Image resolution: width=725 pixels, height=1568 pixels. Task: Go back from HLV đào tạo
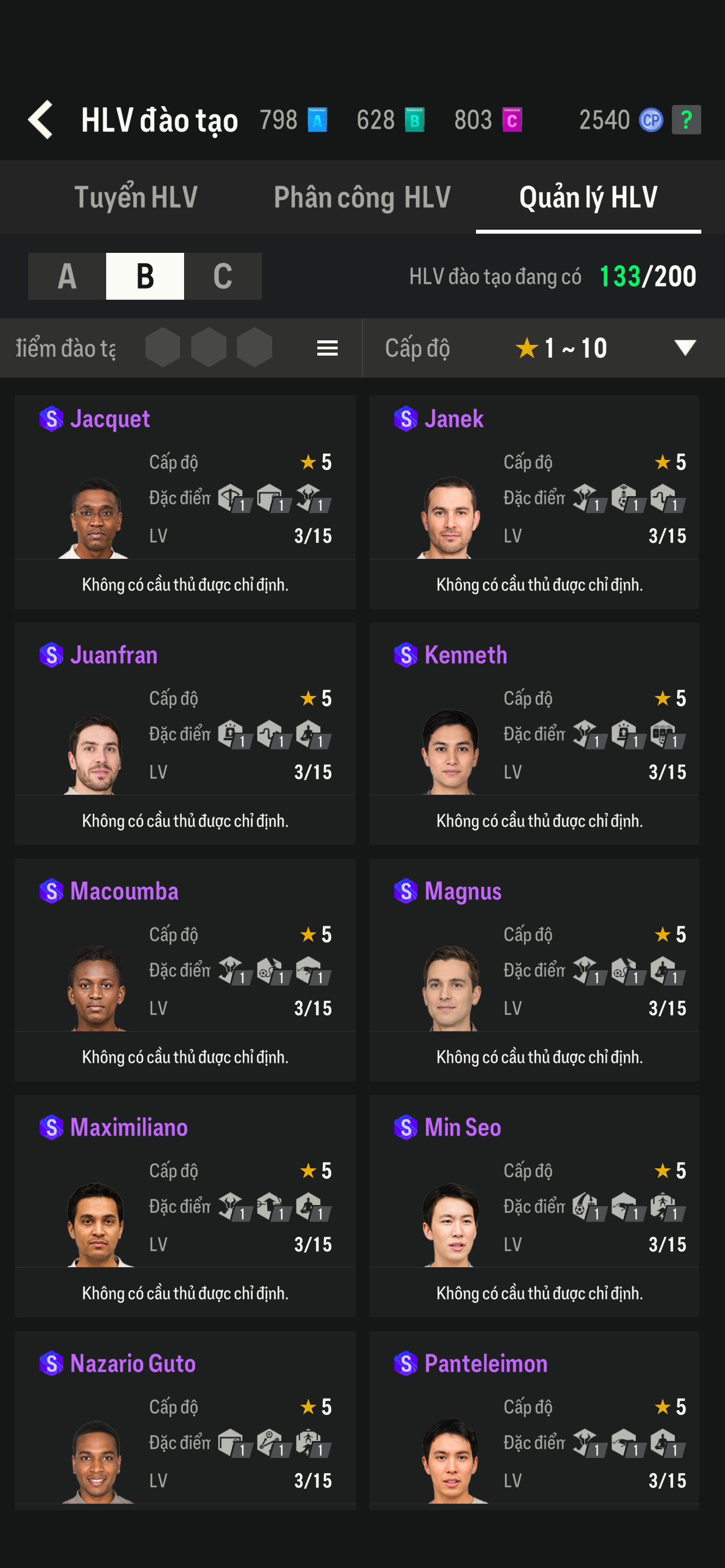coord(41,119)
